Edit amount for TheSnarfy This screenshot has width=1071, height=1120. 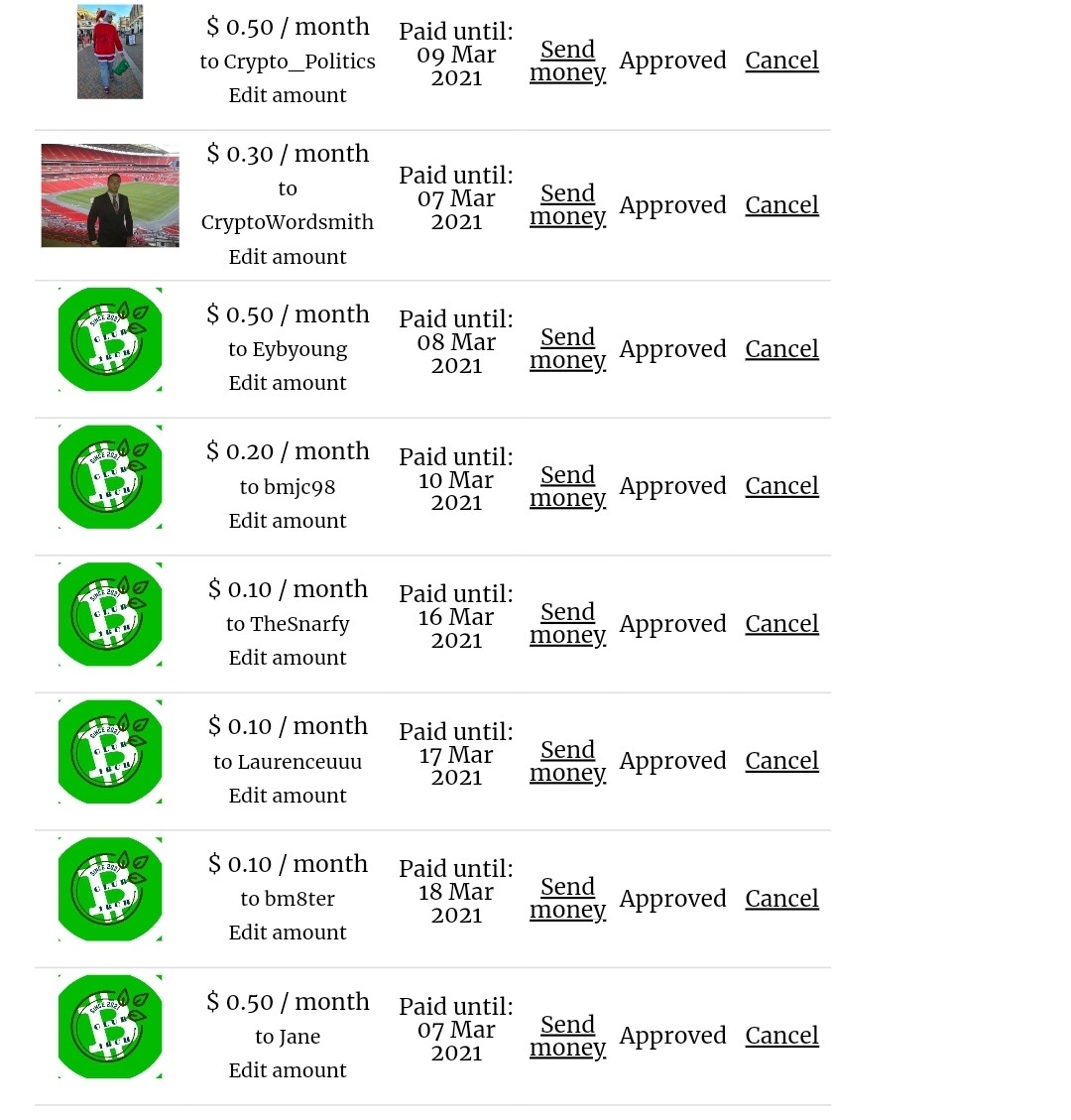pyautogui.click(x=287, y=658)
